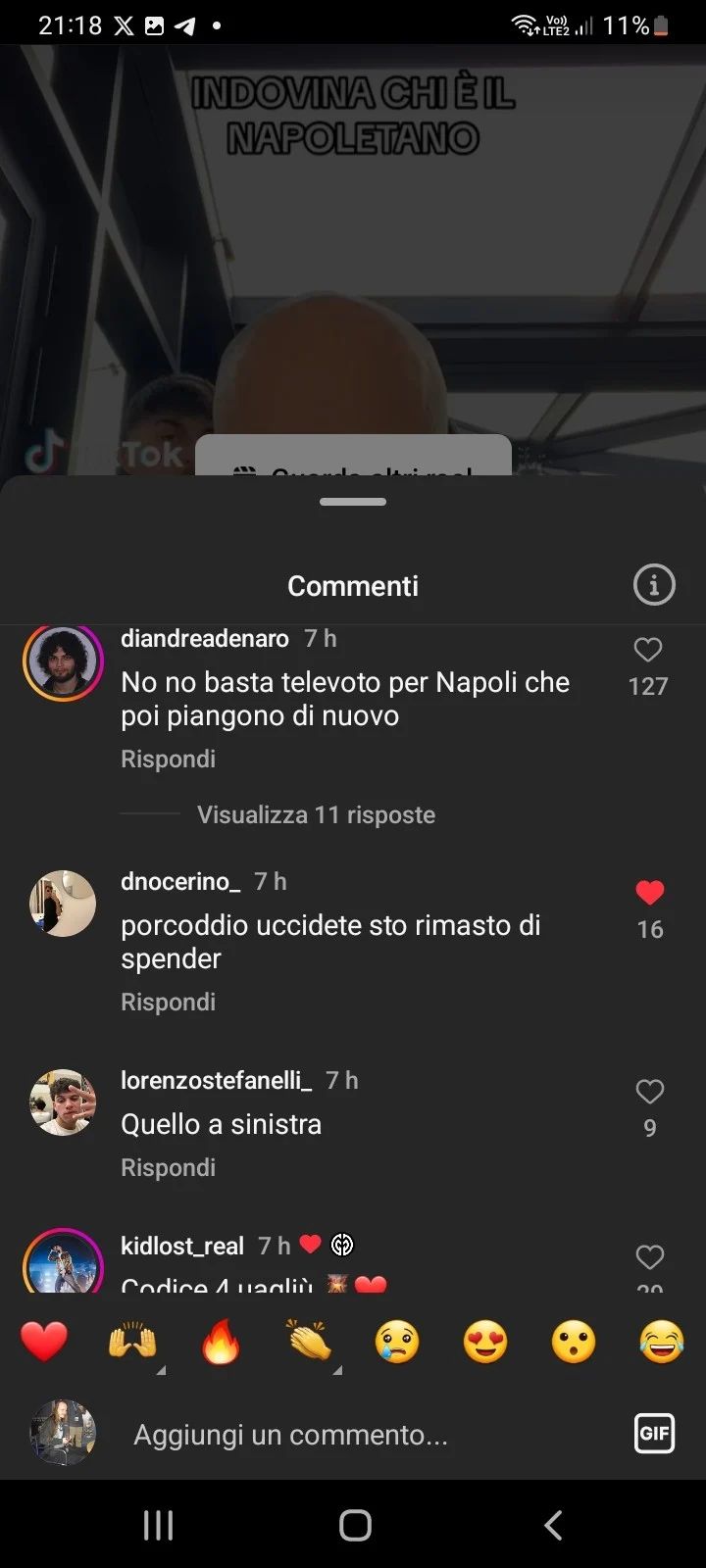Viewport: 706px width, 1568px height.
Task: Unlike dnocerino_'s comment
Action: [x=650, y=893]
